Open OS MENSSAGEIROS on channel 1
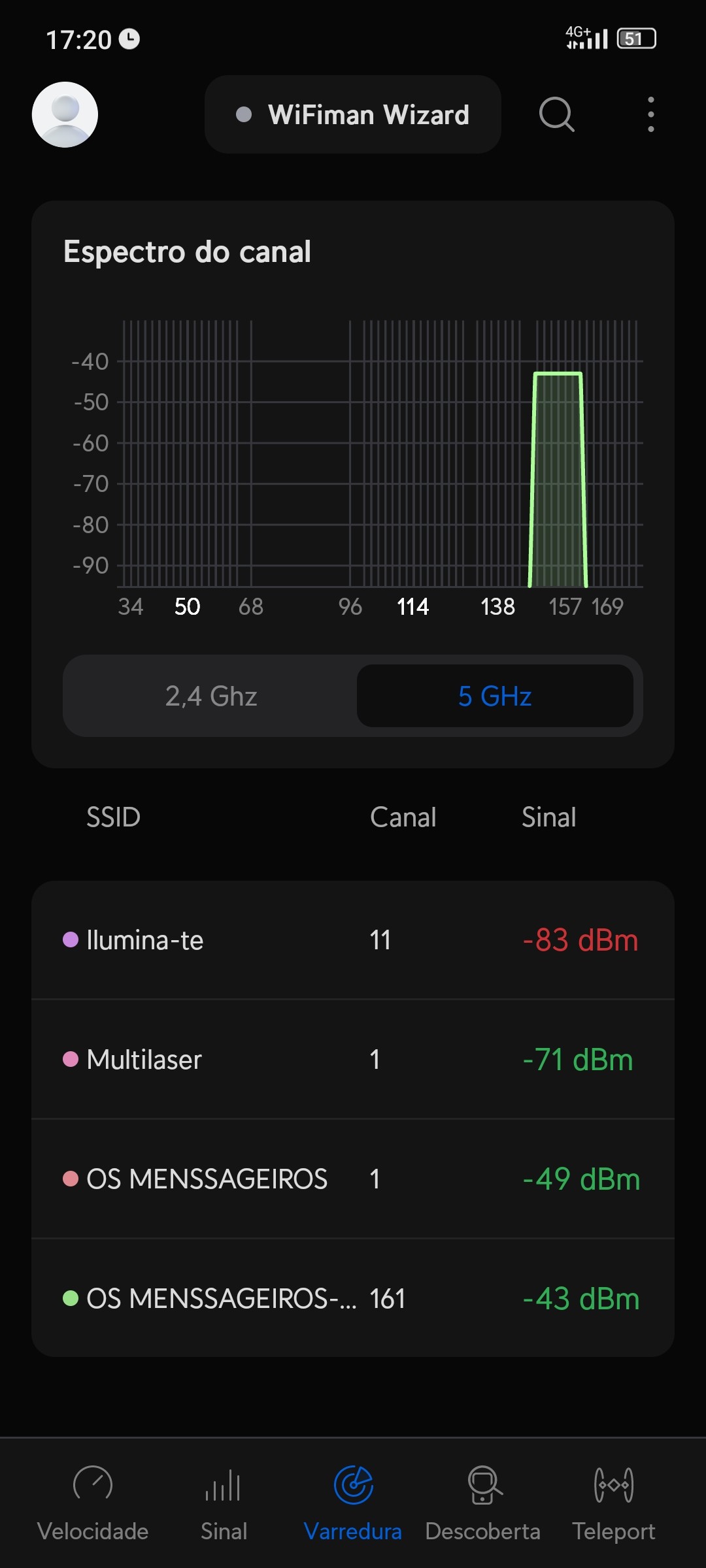The image size is (706, 1568). point(353,1179)
